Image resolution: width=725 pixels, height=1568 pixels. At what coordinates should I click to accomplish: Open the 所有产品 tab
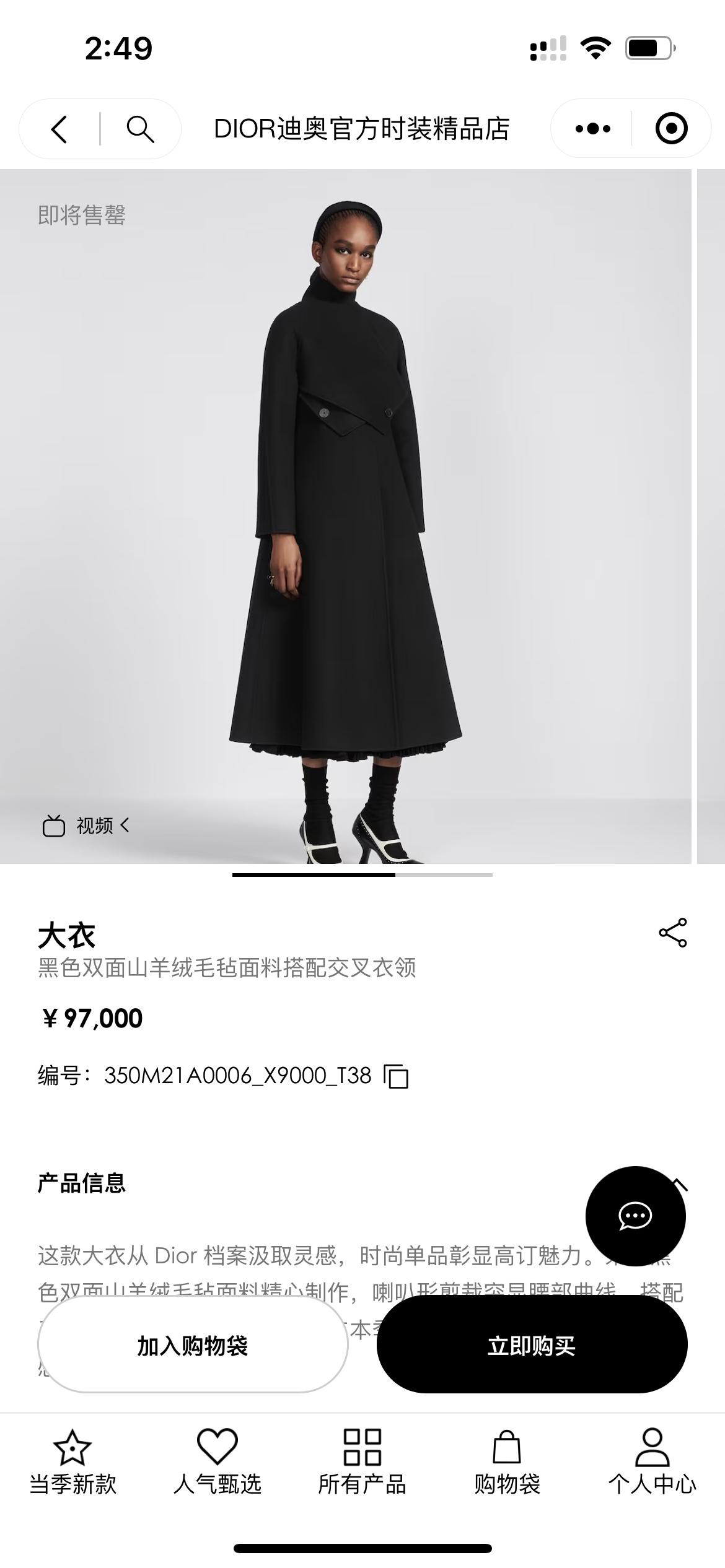[x=362, y=1463]
